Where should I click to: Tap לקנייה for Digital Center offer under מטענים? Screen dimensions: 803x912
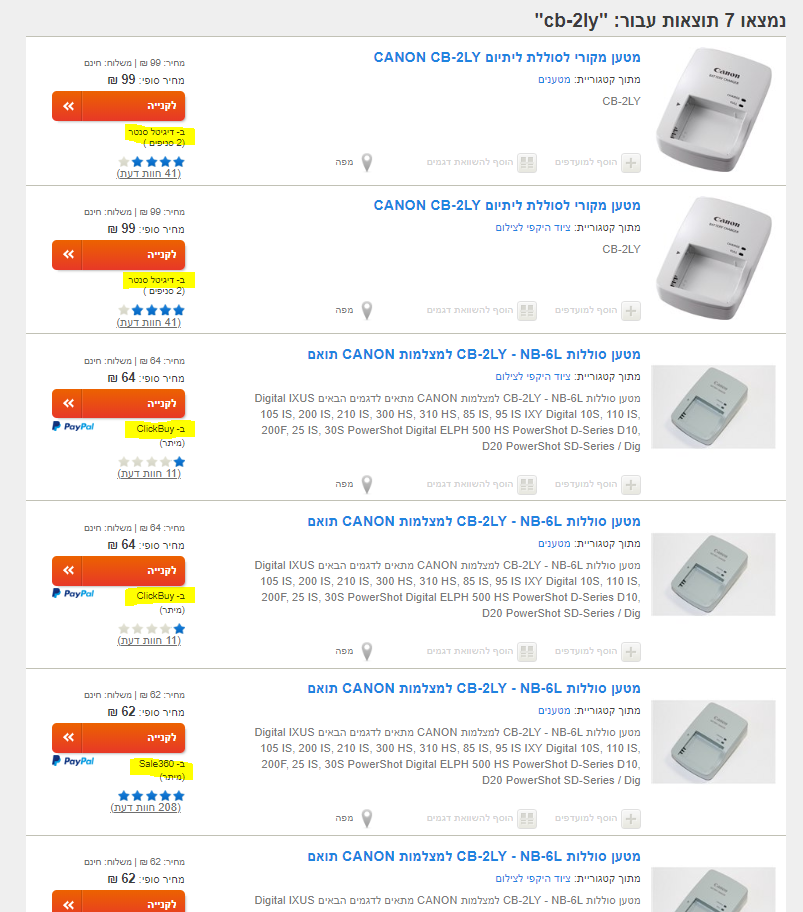coord(118,106)
